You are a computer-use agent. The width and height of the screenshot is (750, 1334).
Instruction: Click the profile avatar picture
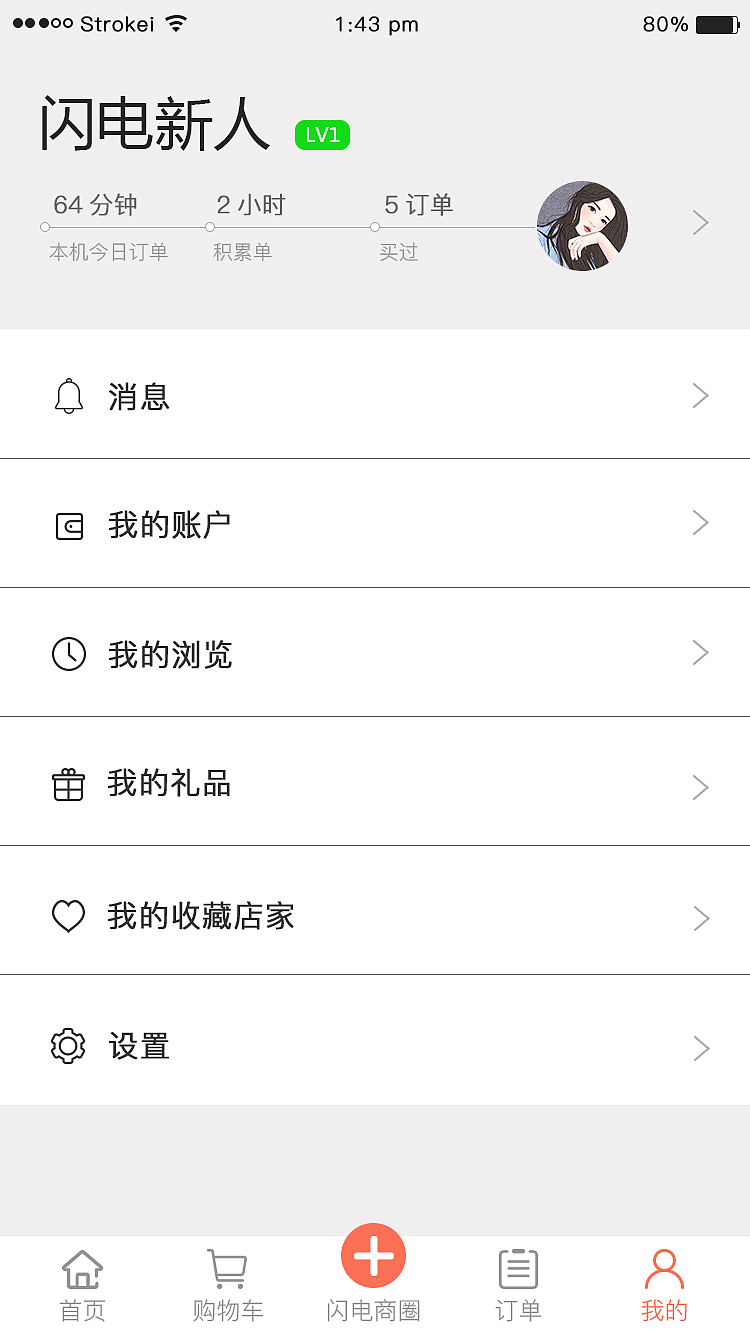583,226
